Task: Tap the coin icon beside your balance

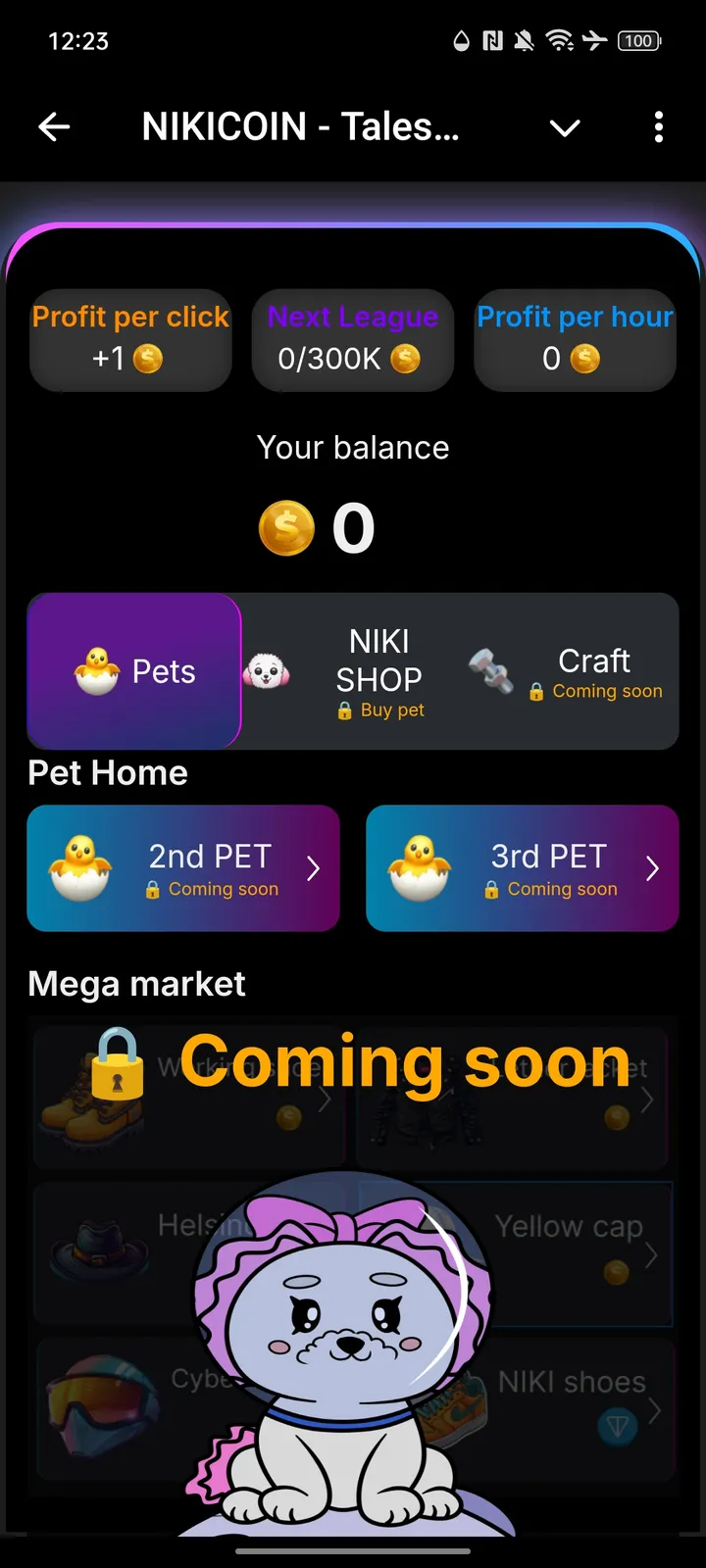Action: pyautogui.click(x=285, y=528)
